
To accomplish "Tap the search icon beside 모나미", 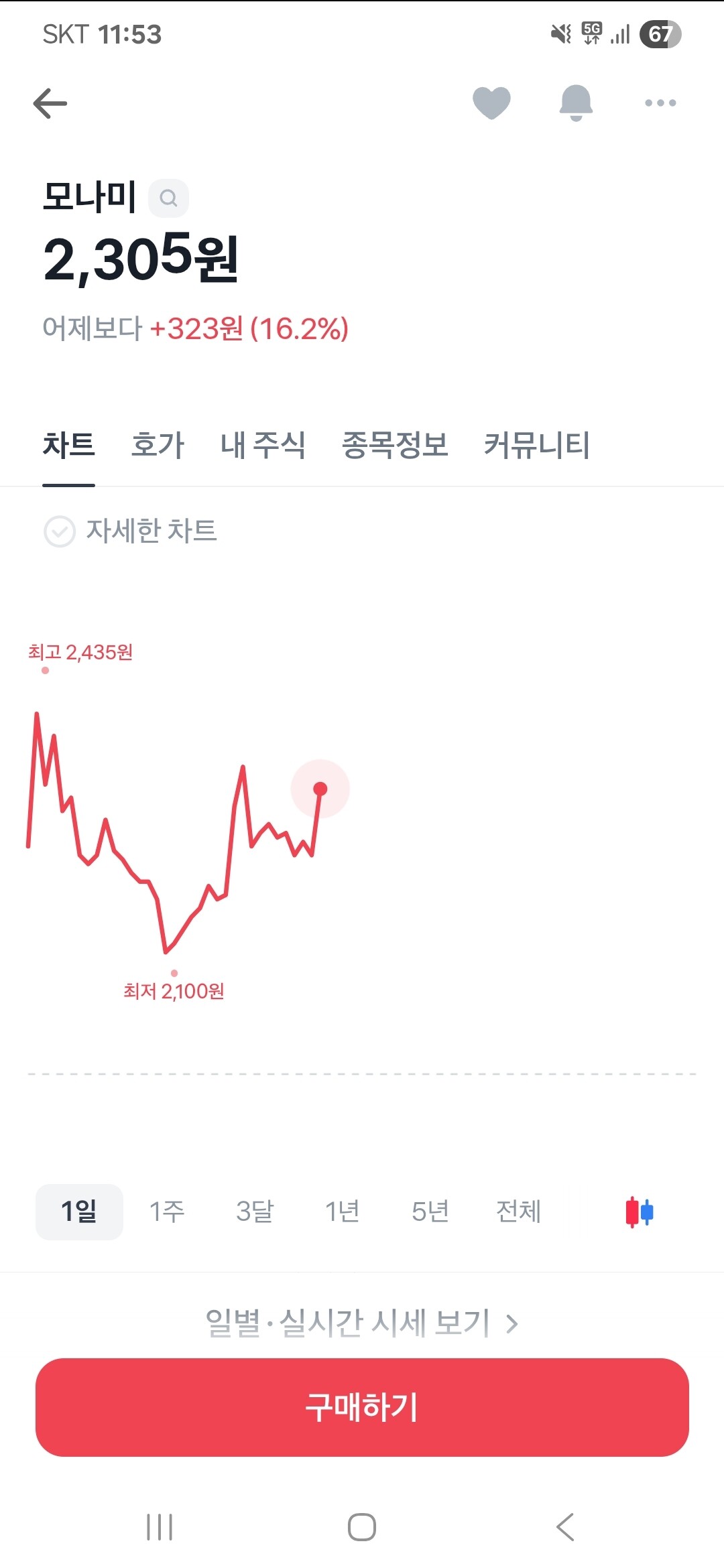I will click(168, 198).
